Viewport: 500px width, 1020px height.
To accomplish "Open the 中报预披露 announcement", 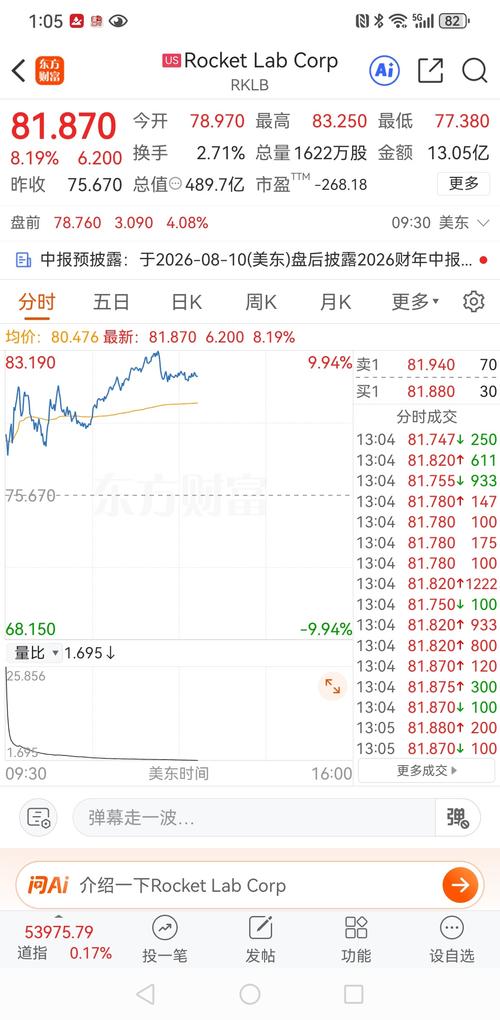I will point(250,260).
